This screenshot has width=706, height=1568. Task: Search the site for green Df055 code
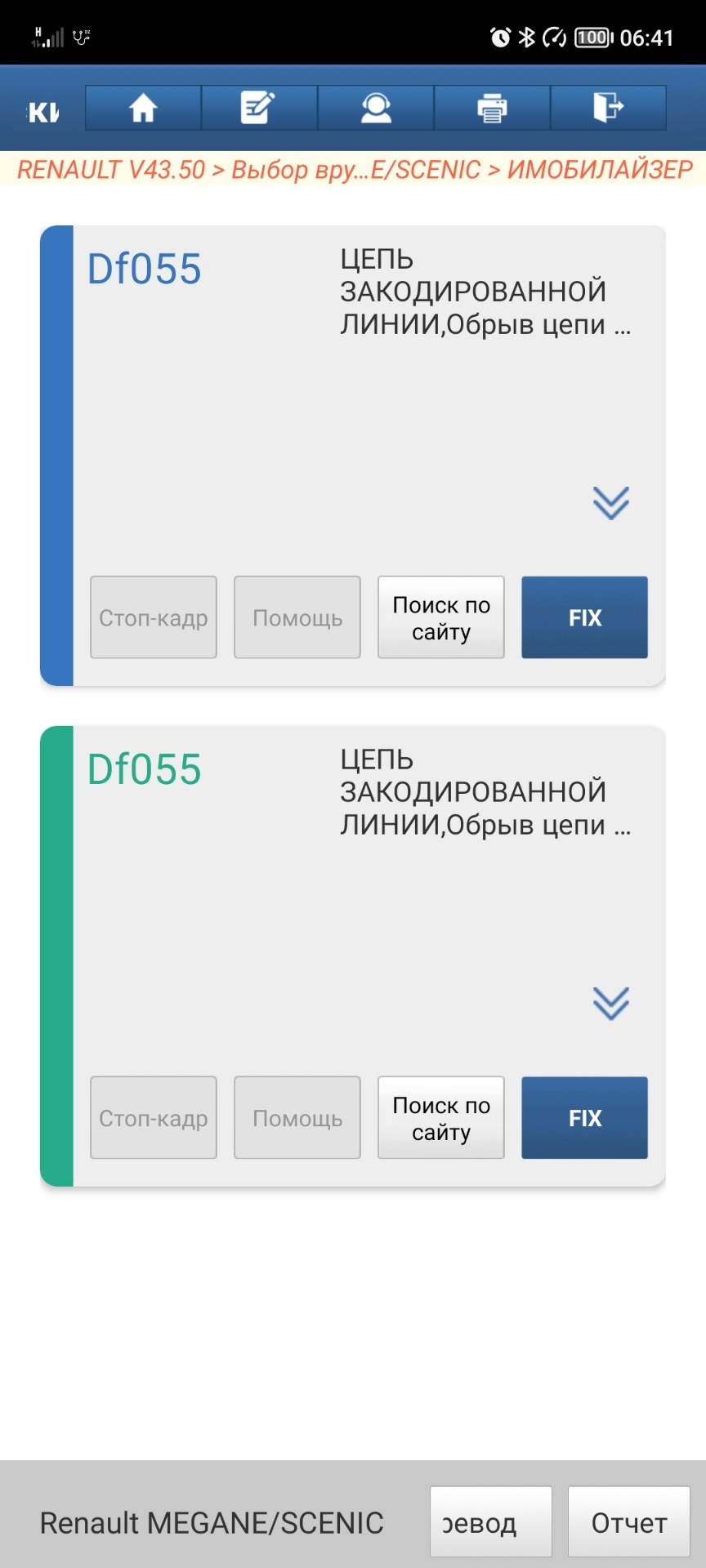pos(441,1118)
